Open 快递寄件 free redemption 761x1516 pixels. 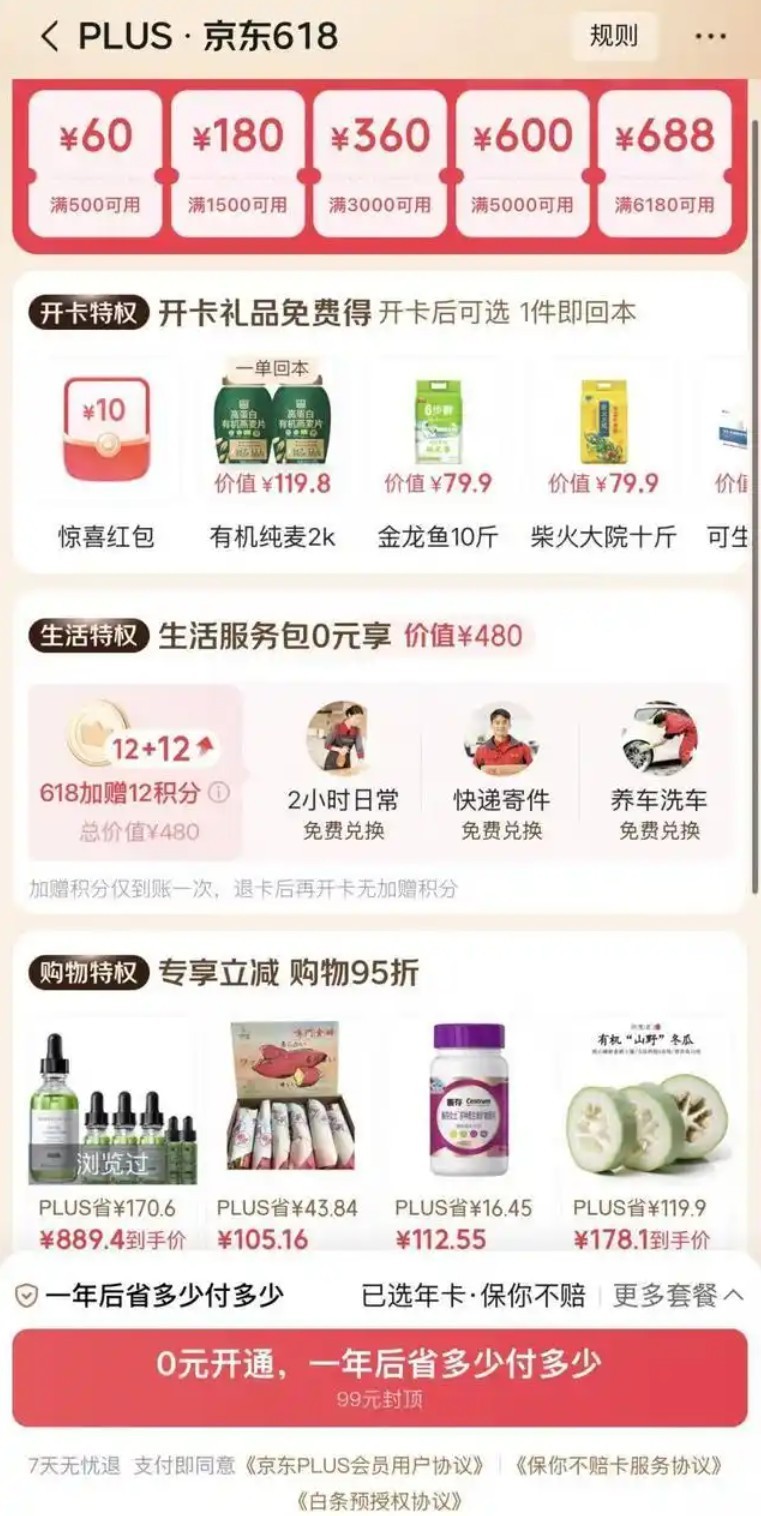pyautogui.click(x=501, y=771)
